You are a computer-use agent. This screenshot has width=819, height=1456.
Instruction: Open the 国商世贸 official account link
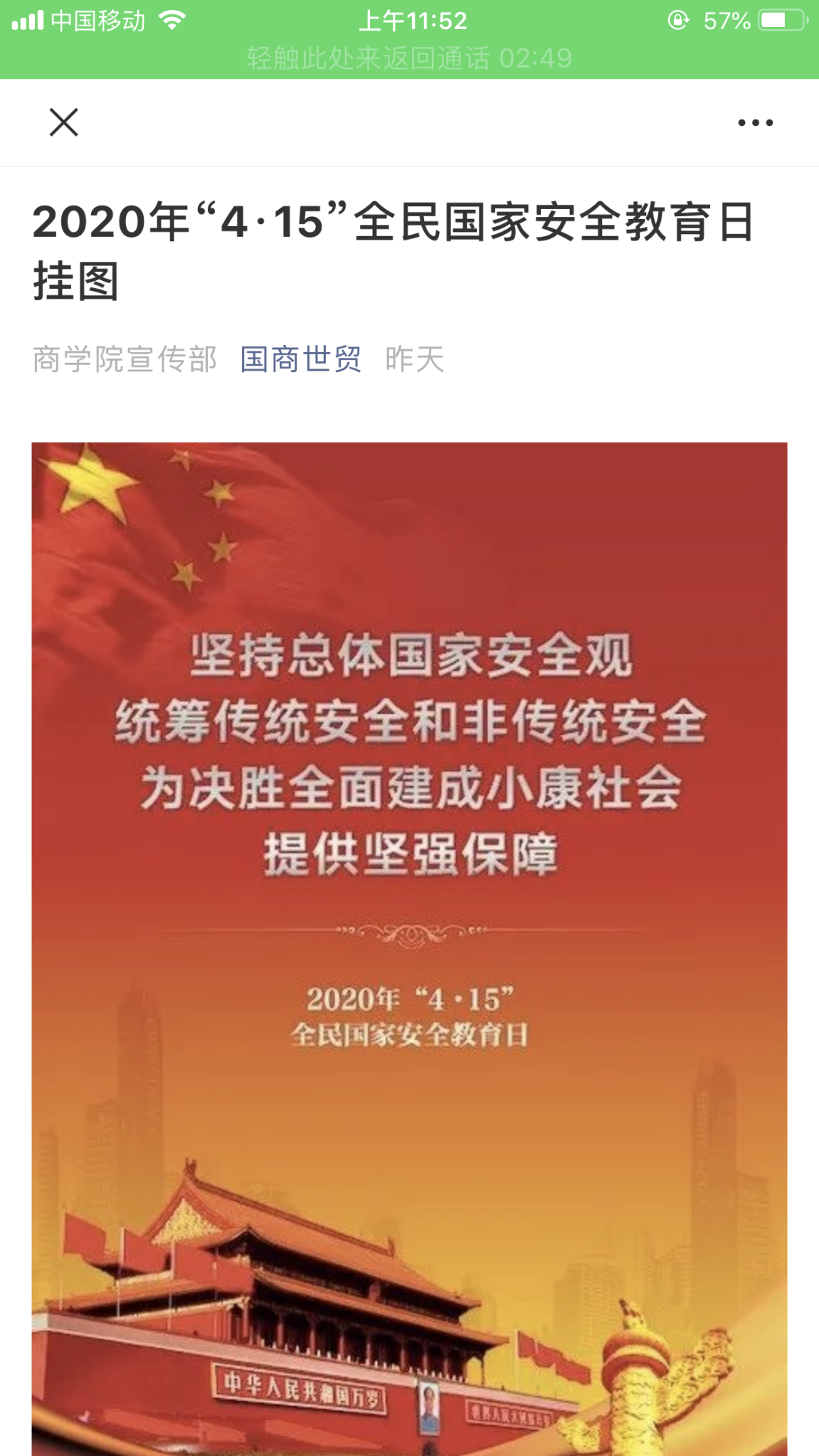[300, 359]
